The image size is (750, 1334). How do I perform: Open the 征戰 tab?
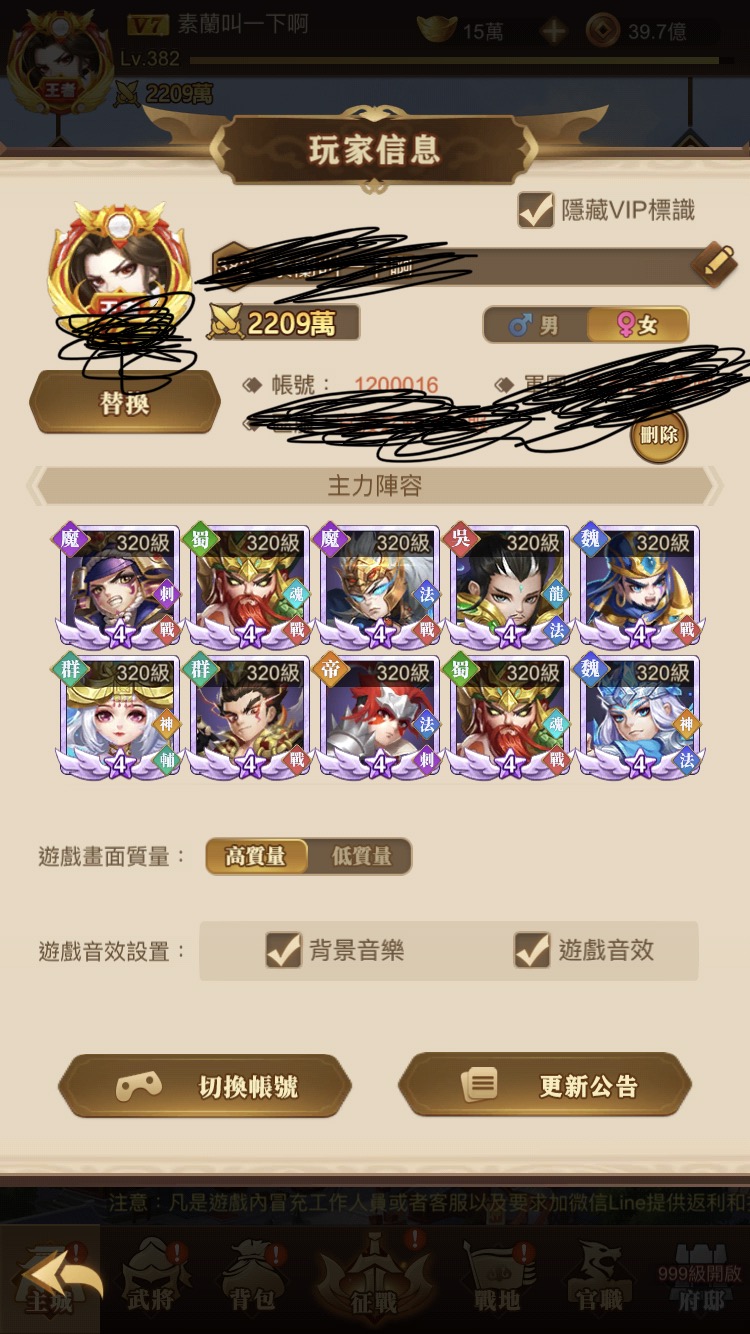tap(374, 1282)
